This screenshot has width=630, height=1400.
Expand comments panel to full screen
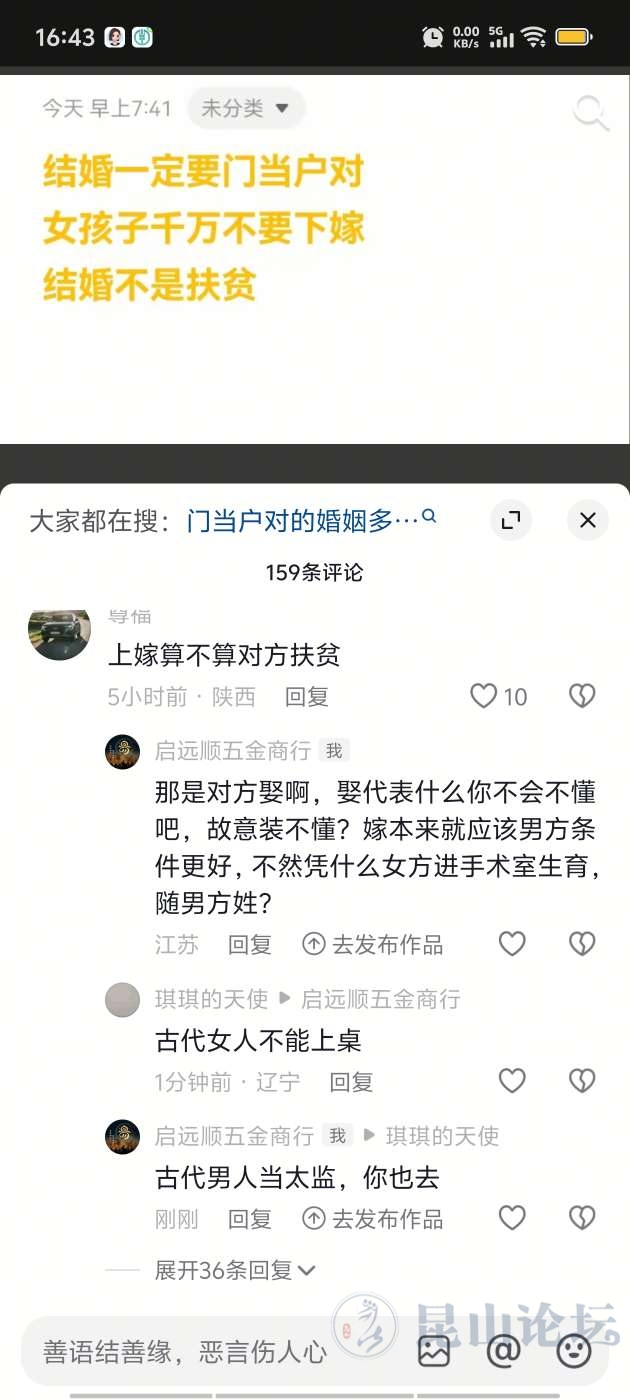(x=511, y=520)
